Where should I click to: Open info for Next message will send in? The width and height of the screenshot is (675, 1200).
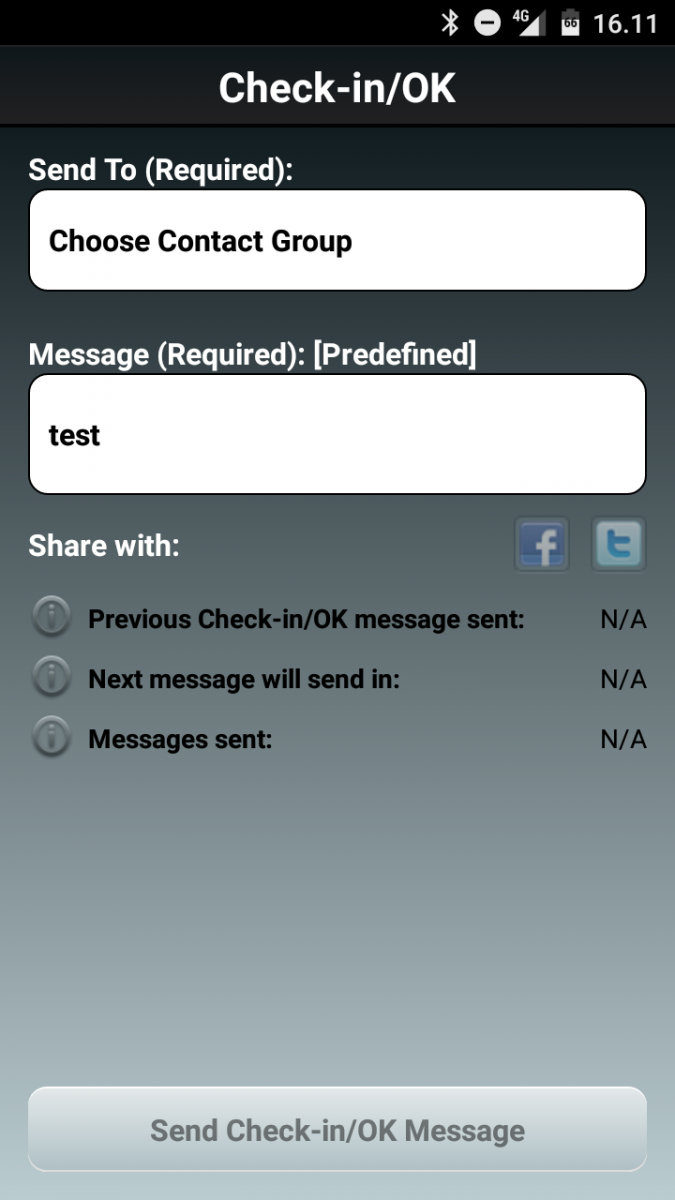(51, 679)
